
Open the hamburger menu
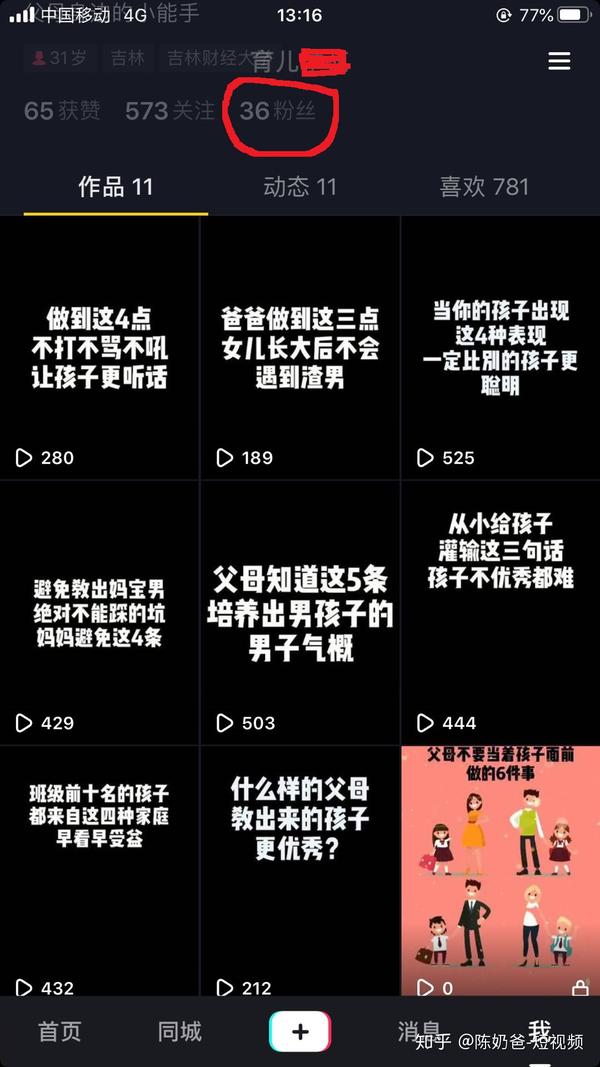[559, 61]
